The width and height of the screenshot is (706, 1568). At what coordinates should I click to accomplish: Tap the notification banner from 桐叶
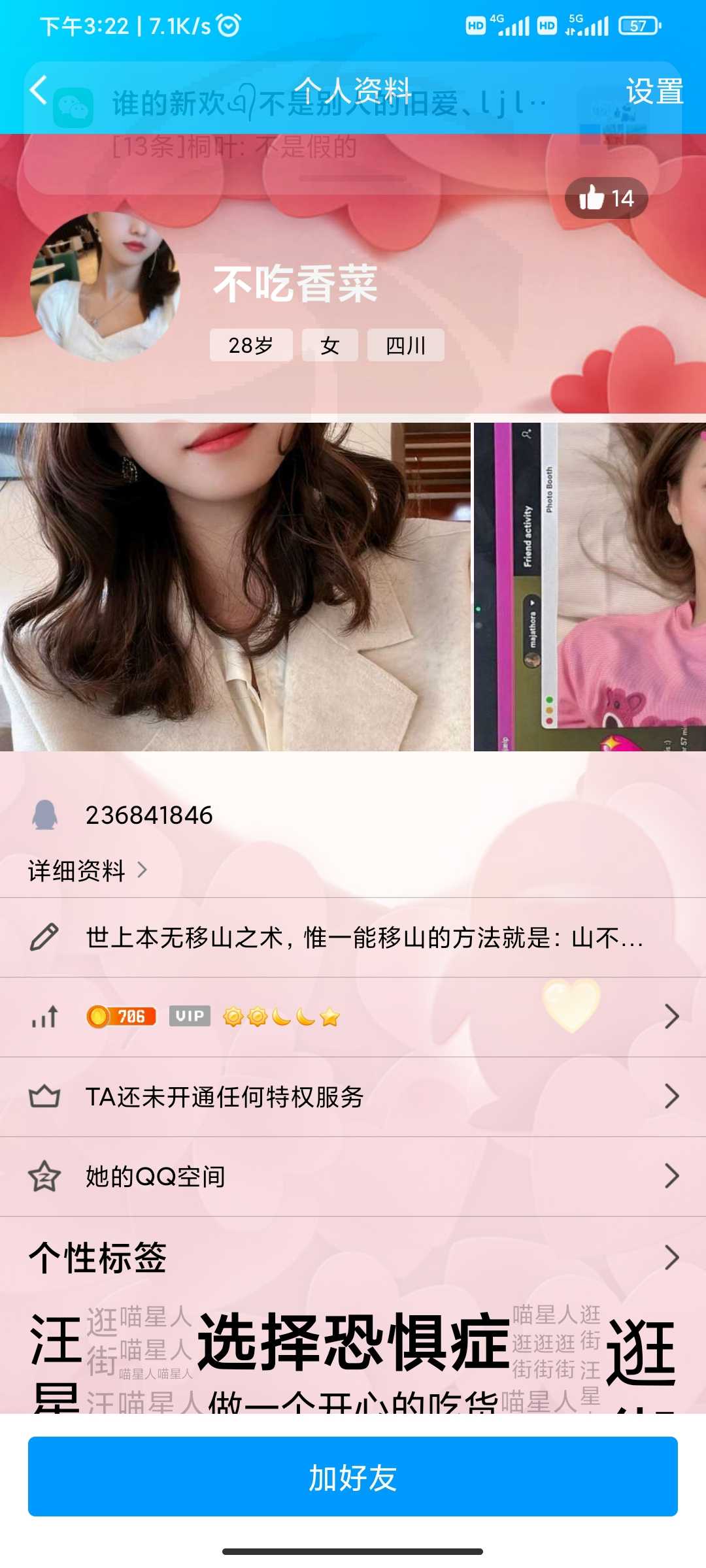point(353,128)
